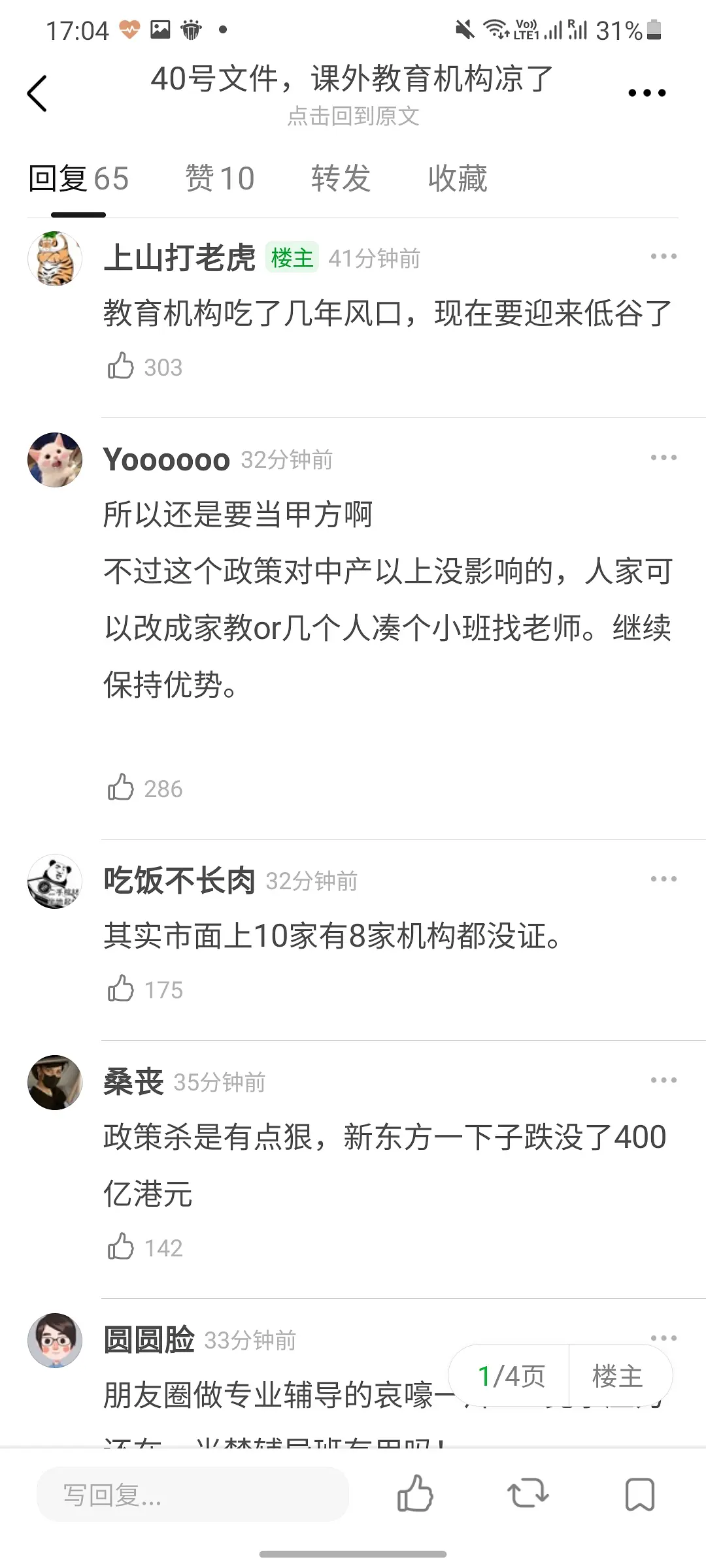Bookmark the post from the bottom bar
706x1568 pixels.
tap(639, 1494)
